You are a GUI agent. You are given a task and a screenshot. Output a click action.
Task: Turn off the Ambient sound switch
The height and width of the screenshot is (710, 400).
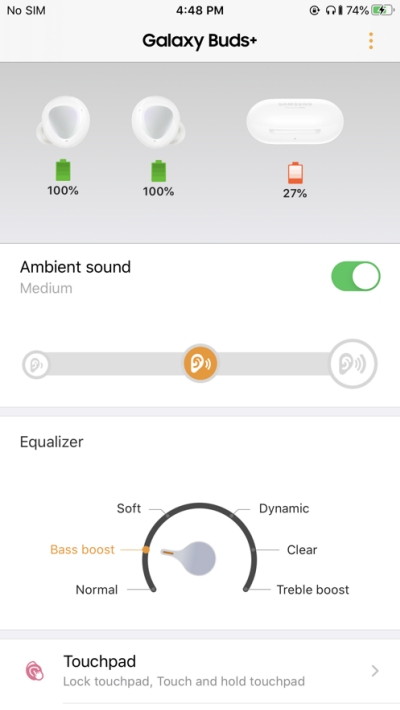tap(356, 276)
